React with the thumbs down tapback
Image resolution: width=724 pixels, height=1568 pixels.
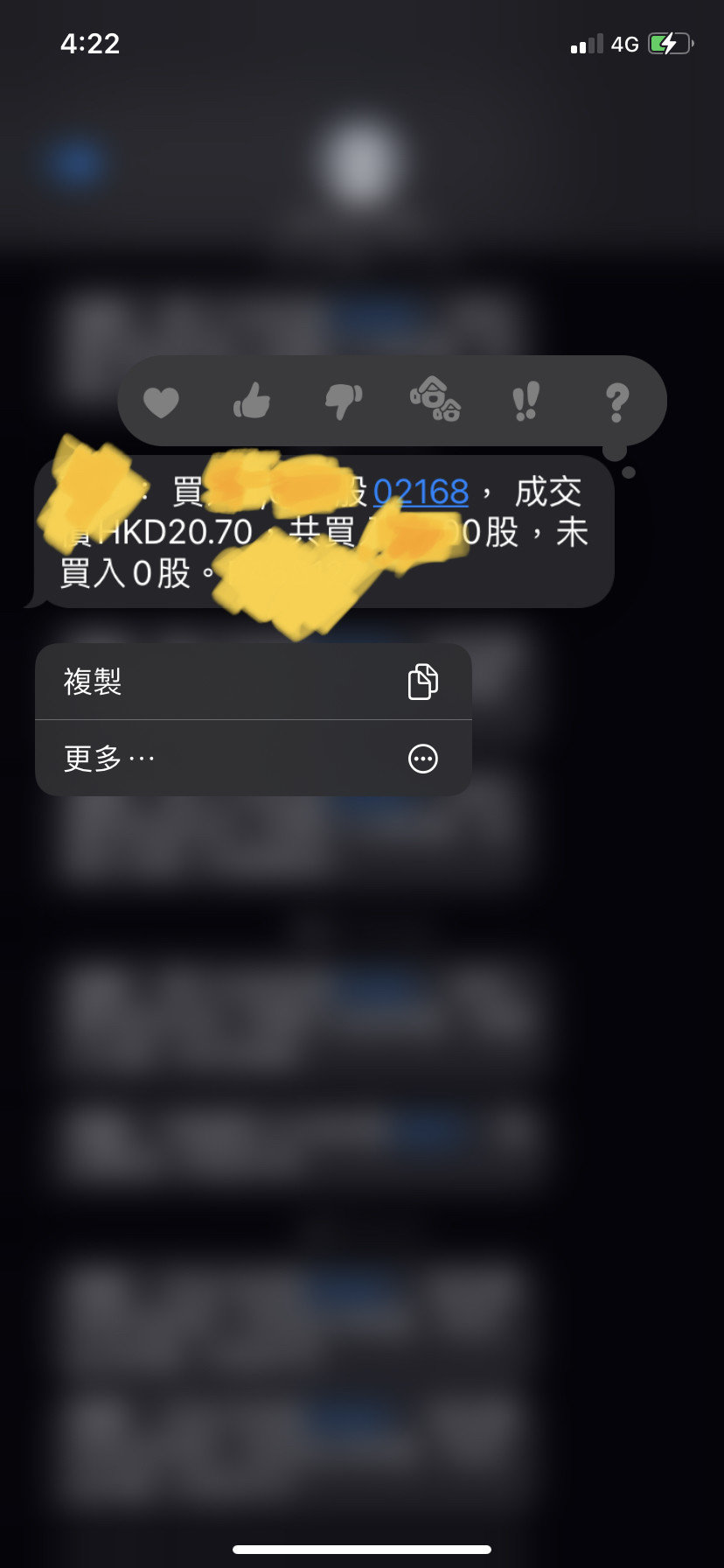pos(343,402)
